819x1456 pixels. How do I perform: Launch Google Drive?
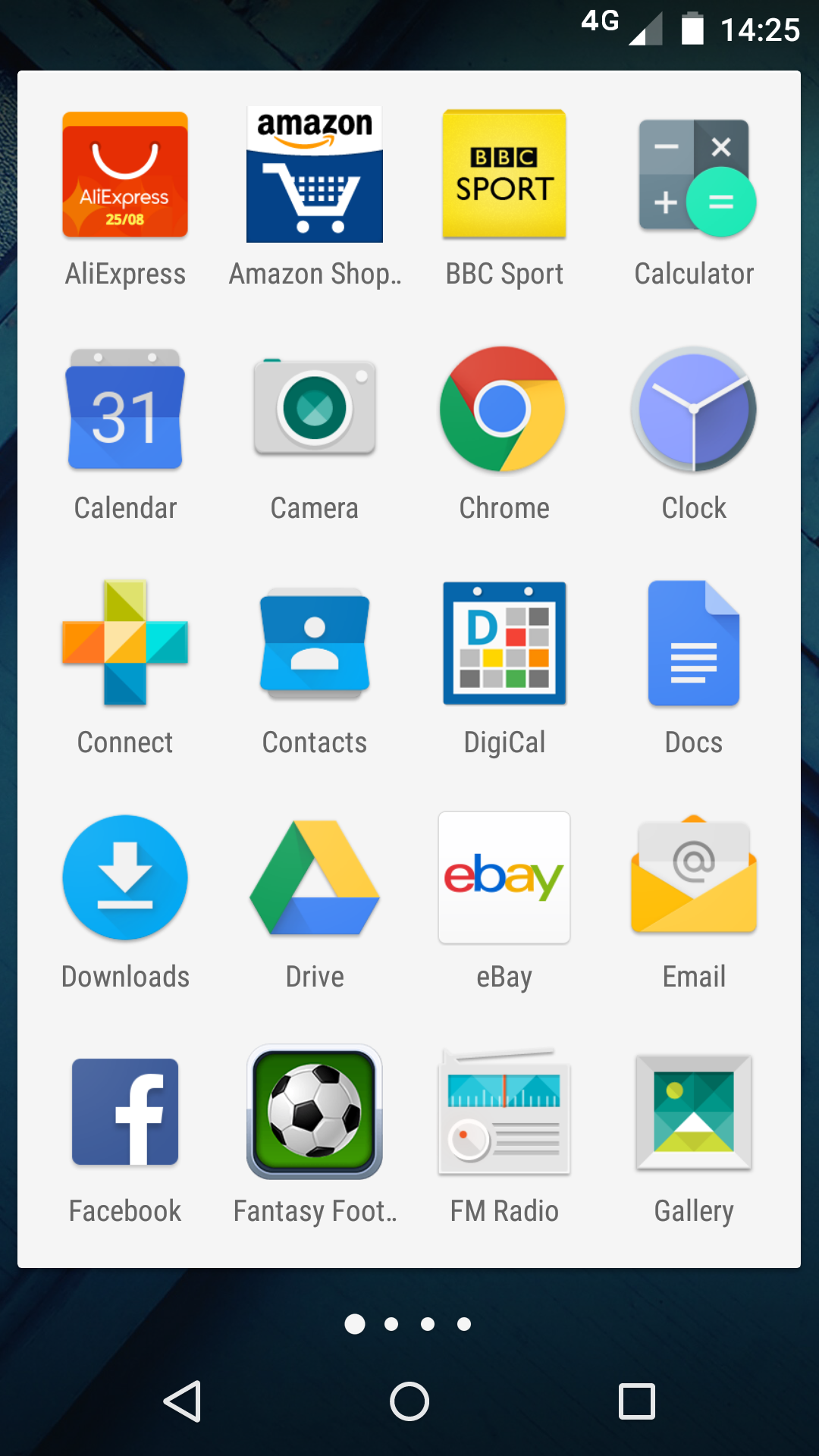point(315,878)
